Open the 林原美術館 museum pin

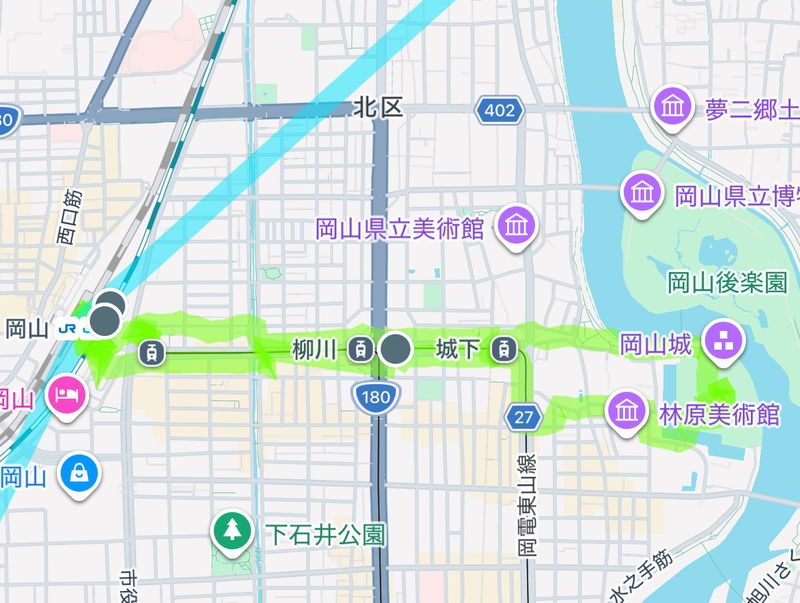tap(627, 411)
